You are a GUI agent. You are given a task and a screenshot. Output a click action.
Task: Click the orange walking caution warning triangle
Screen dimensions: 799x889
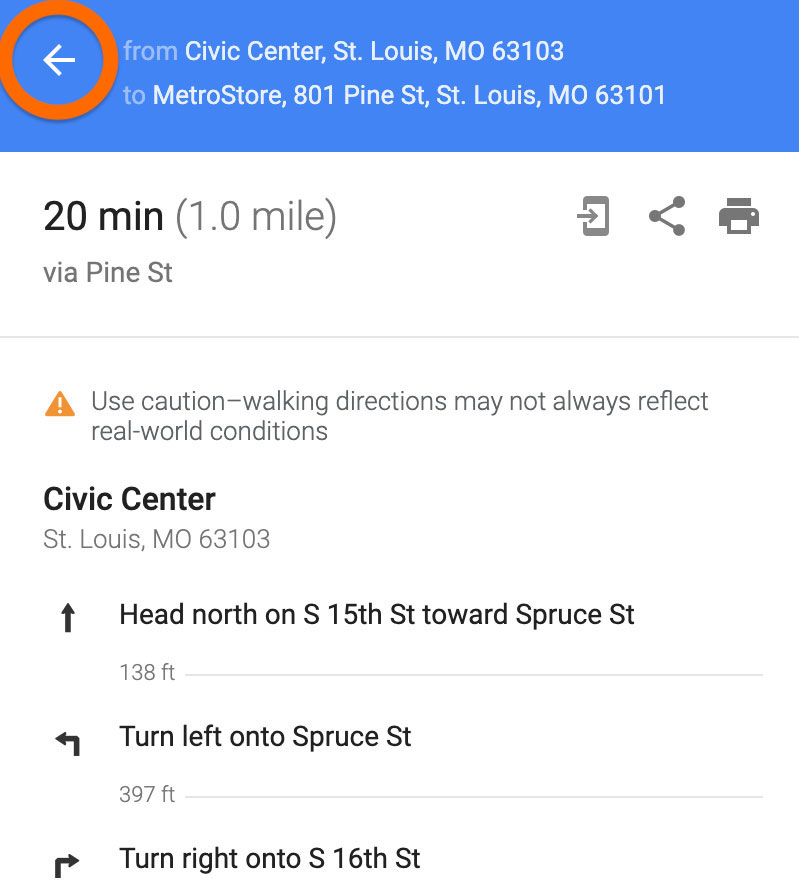59,401
